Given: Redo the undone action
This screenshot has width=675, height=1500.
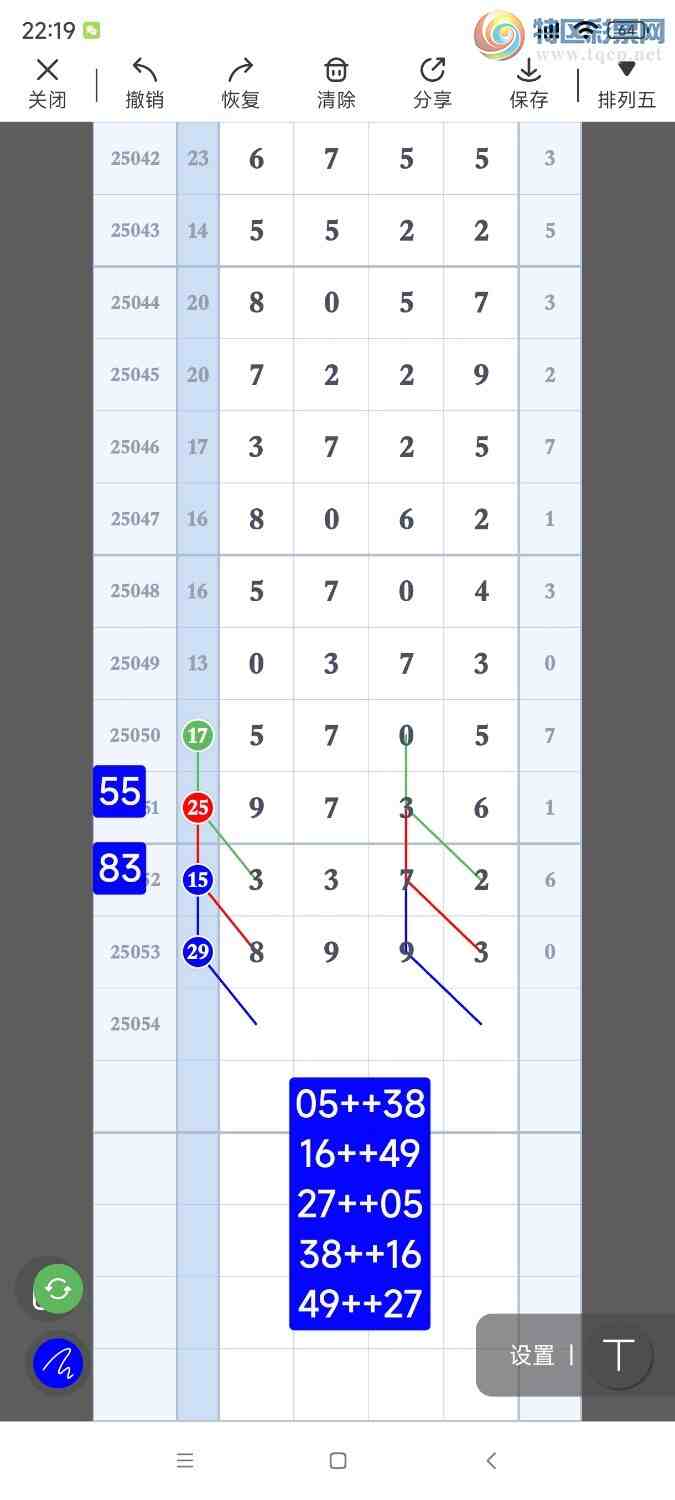Looking at the screenshot, I should pos(241,83).
